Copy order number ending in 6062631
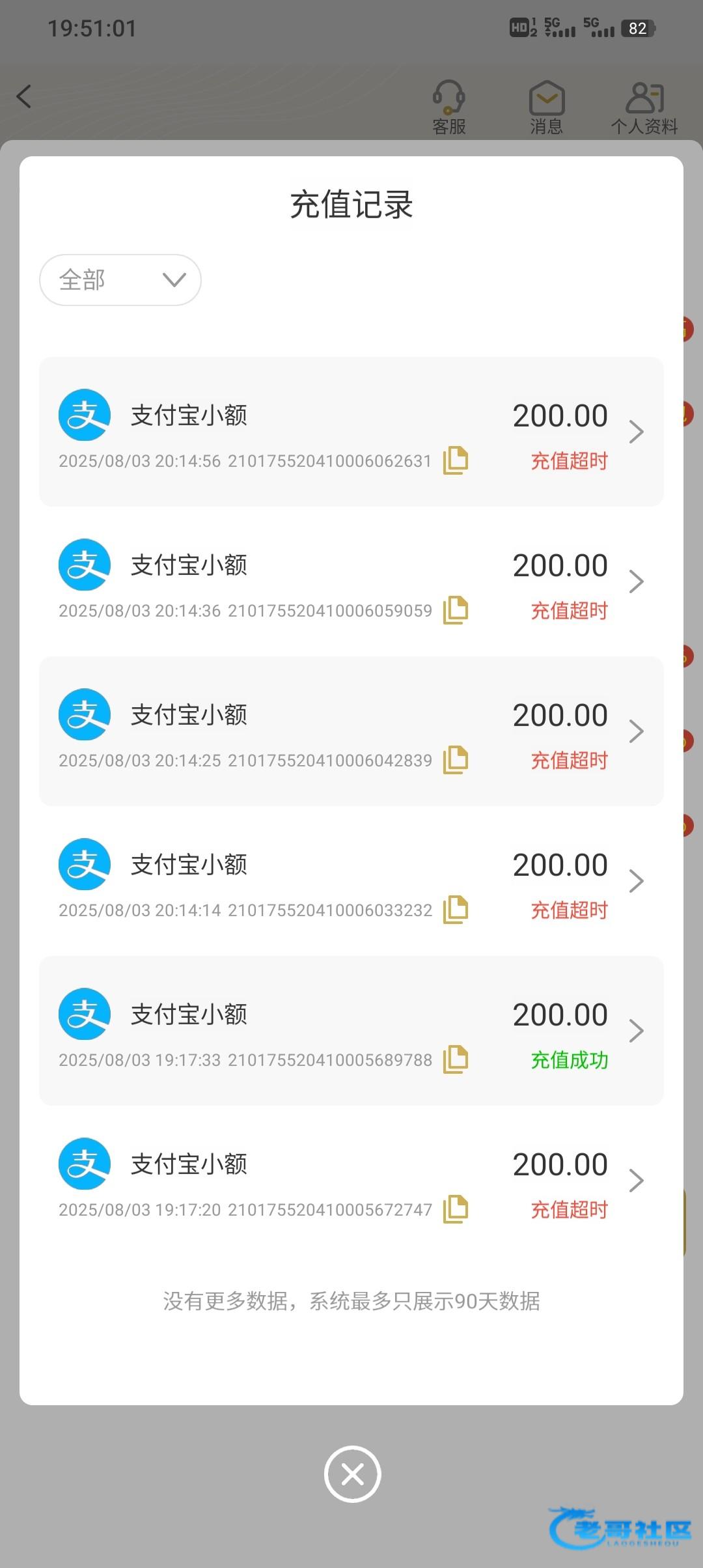The width and height of the screenshot is (703, 1568). [456, 460]
